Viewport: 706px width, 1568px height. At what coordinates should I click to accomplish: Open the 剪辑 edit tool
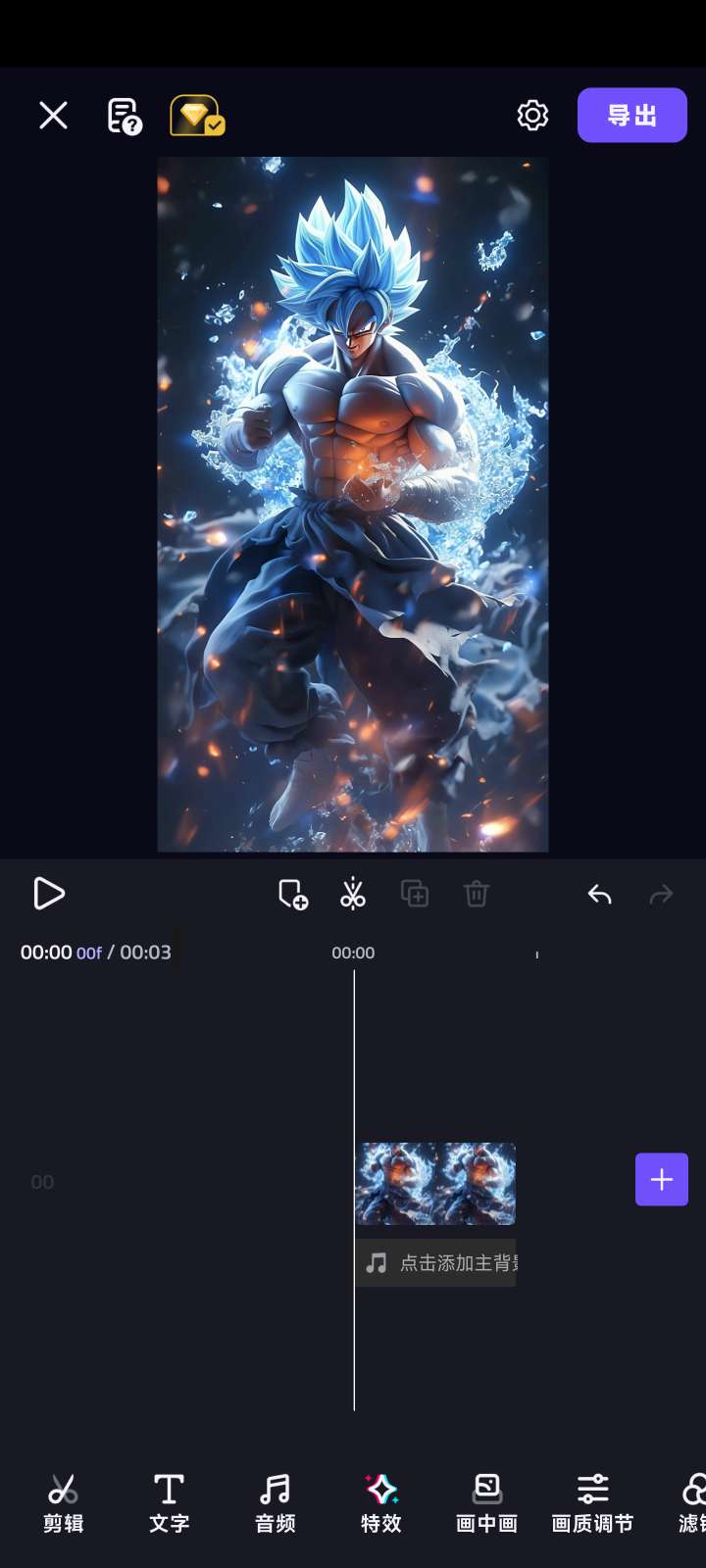63,1502
